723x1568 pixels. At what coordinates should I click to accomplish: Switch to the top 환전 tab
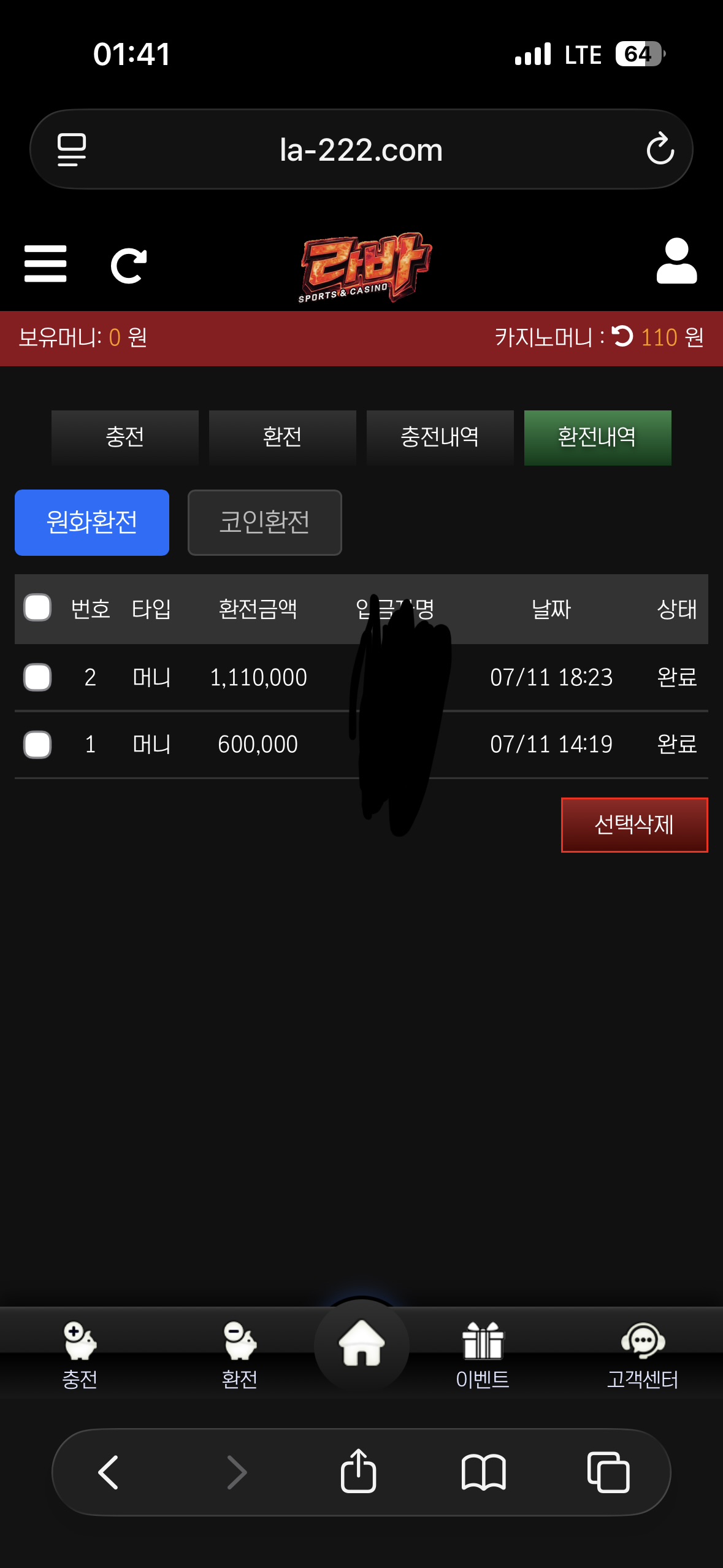click(x=283, y=437)
